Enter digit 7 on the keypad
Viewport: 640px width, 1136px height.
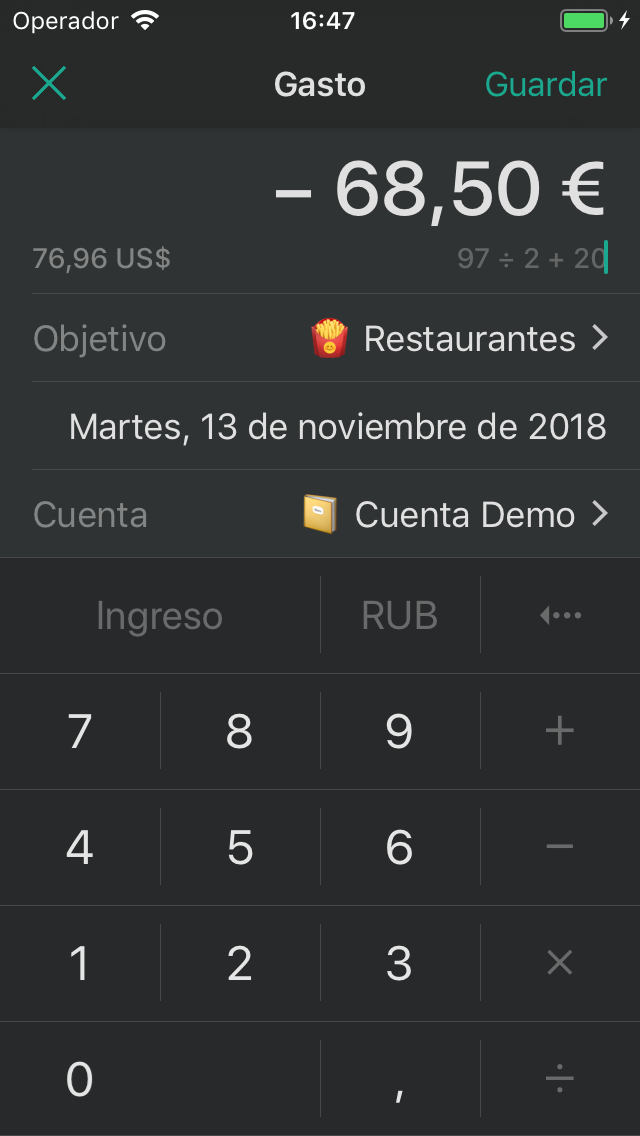(80, 732)
